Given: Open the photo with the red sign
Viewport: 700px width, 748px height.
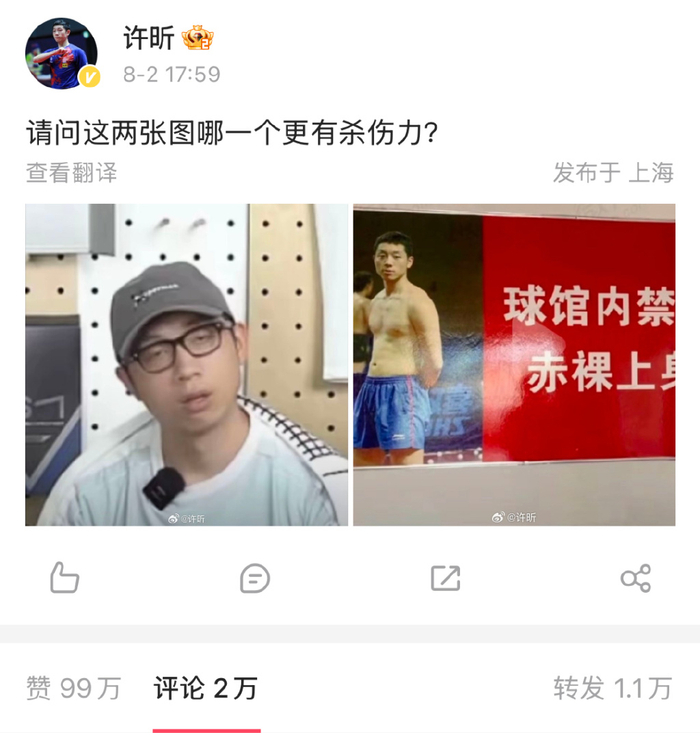Looking at the screenshot, I should click(513, 365).
